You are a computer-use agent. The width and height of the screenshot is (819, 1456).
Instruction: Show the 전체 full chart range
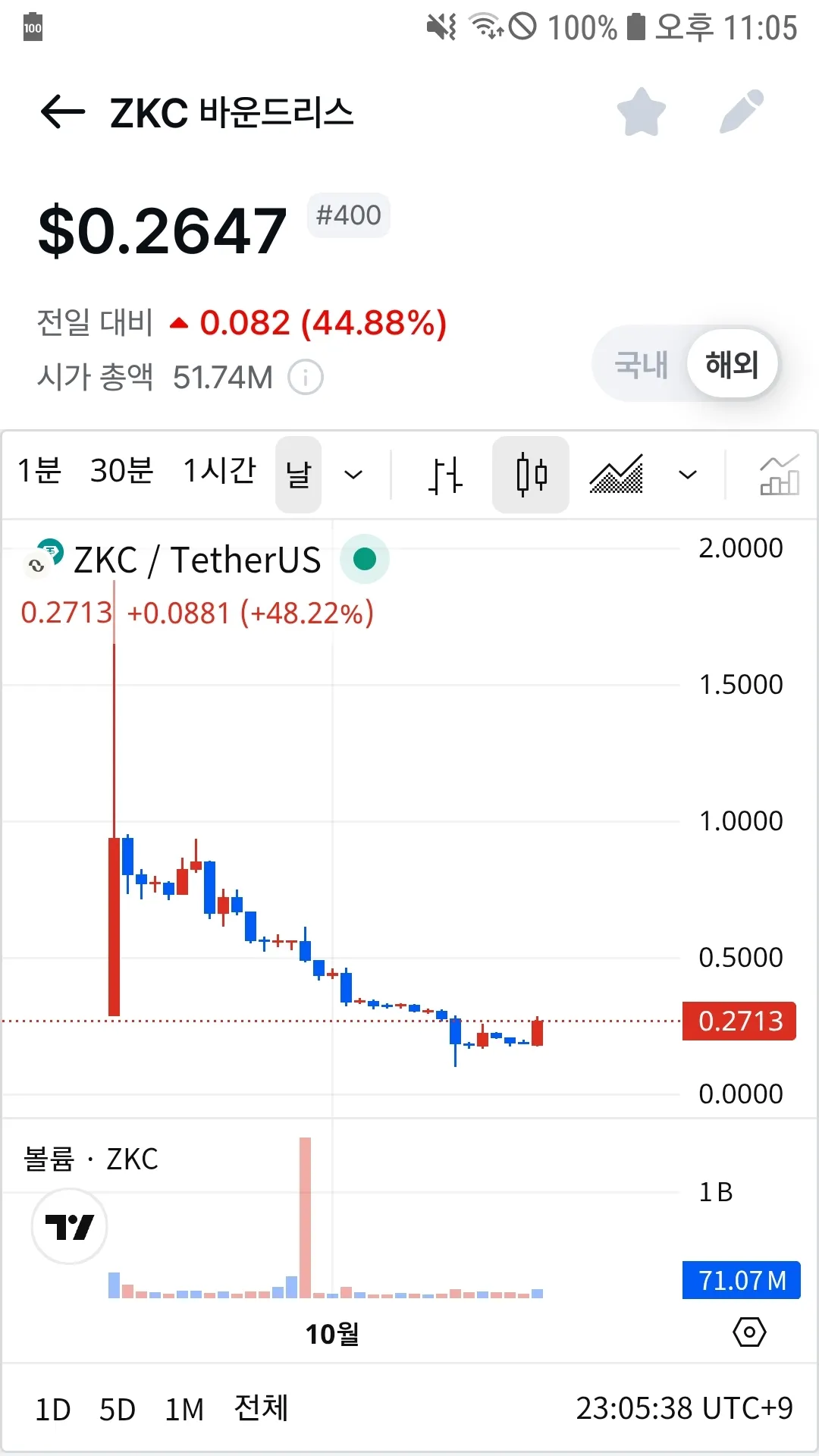coord(261,1408)
